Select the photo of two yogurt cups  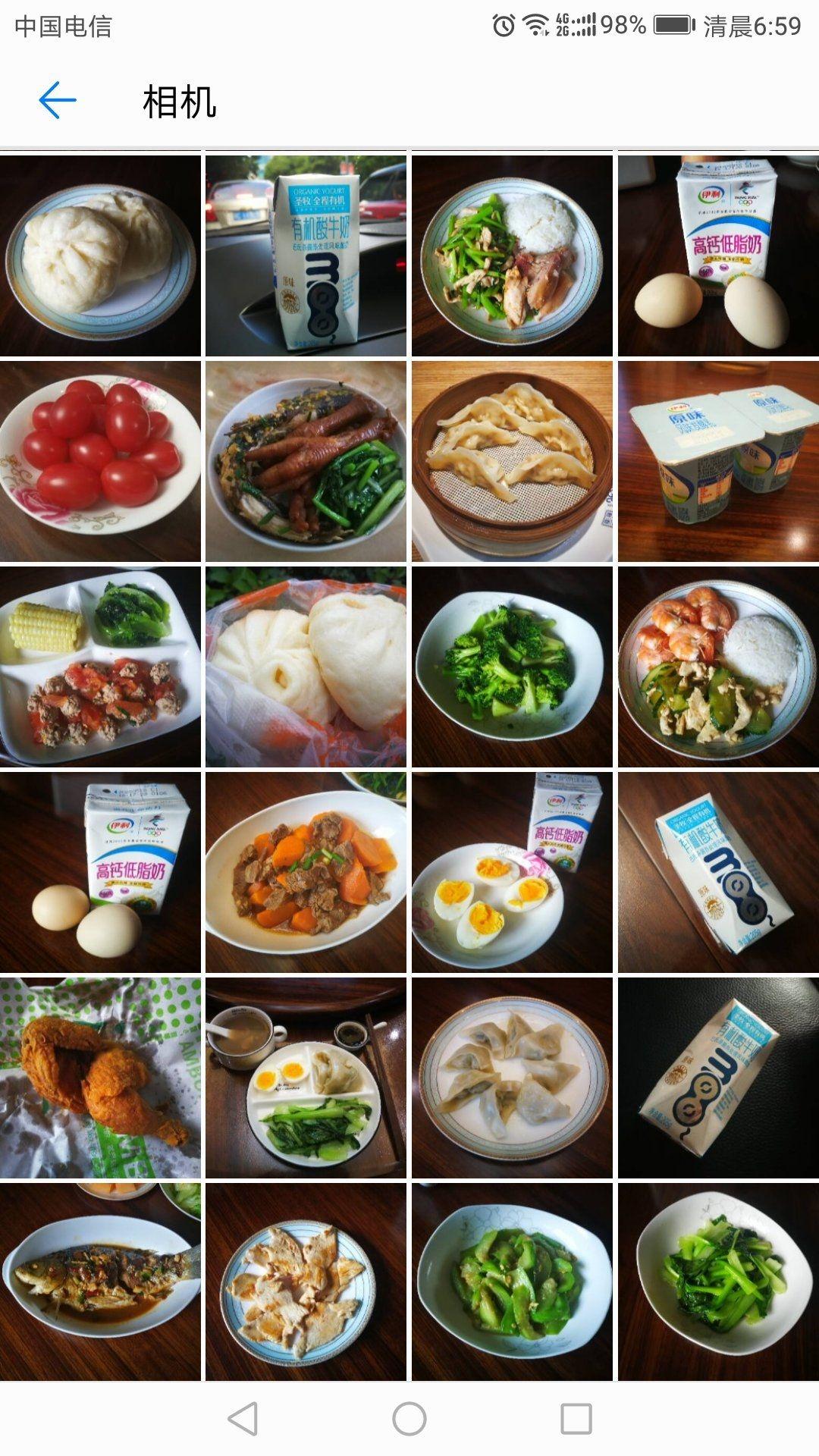[718, 461]
